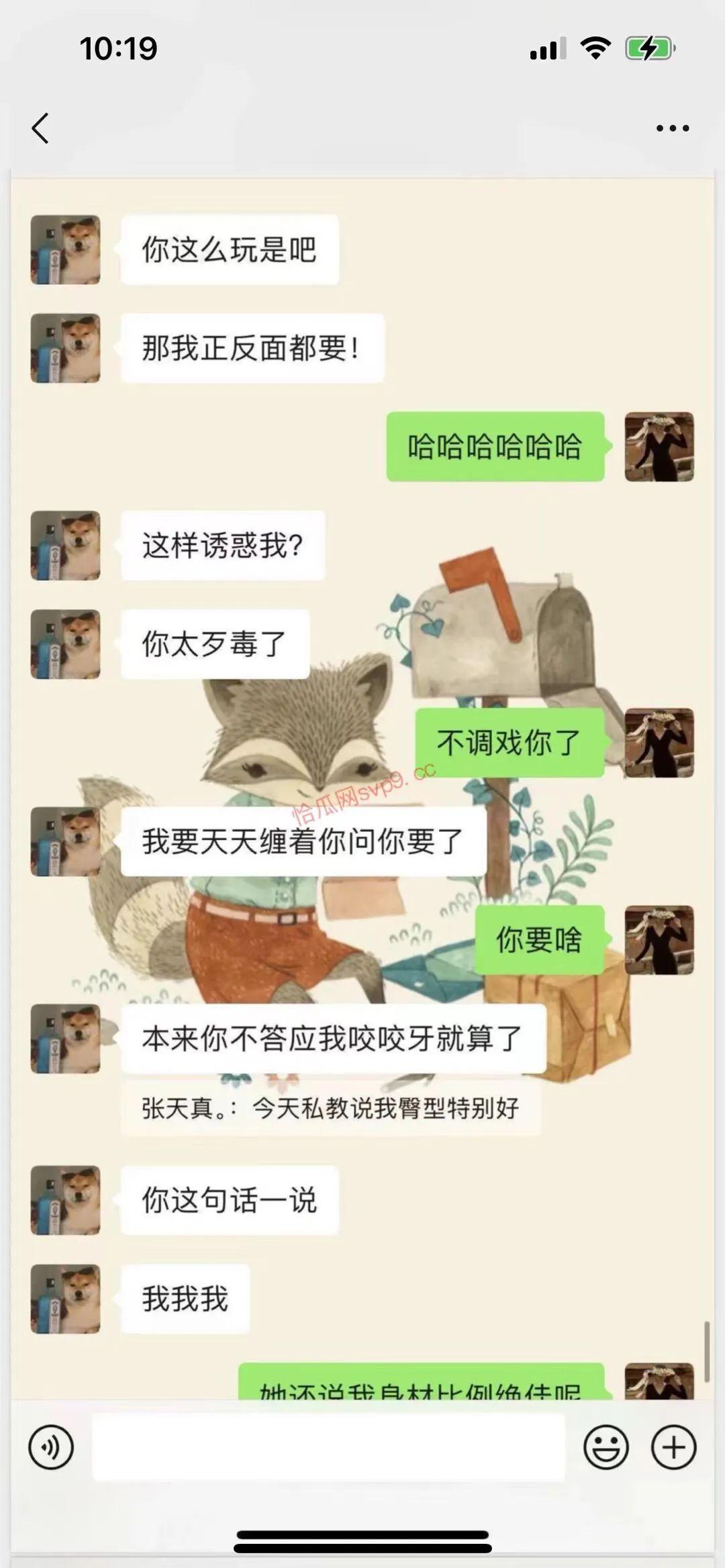Viewport: 725px width, 1568px height.
Task: Open the plus attachments menu
Action: pos(673,1447)
